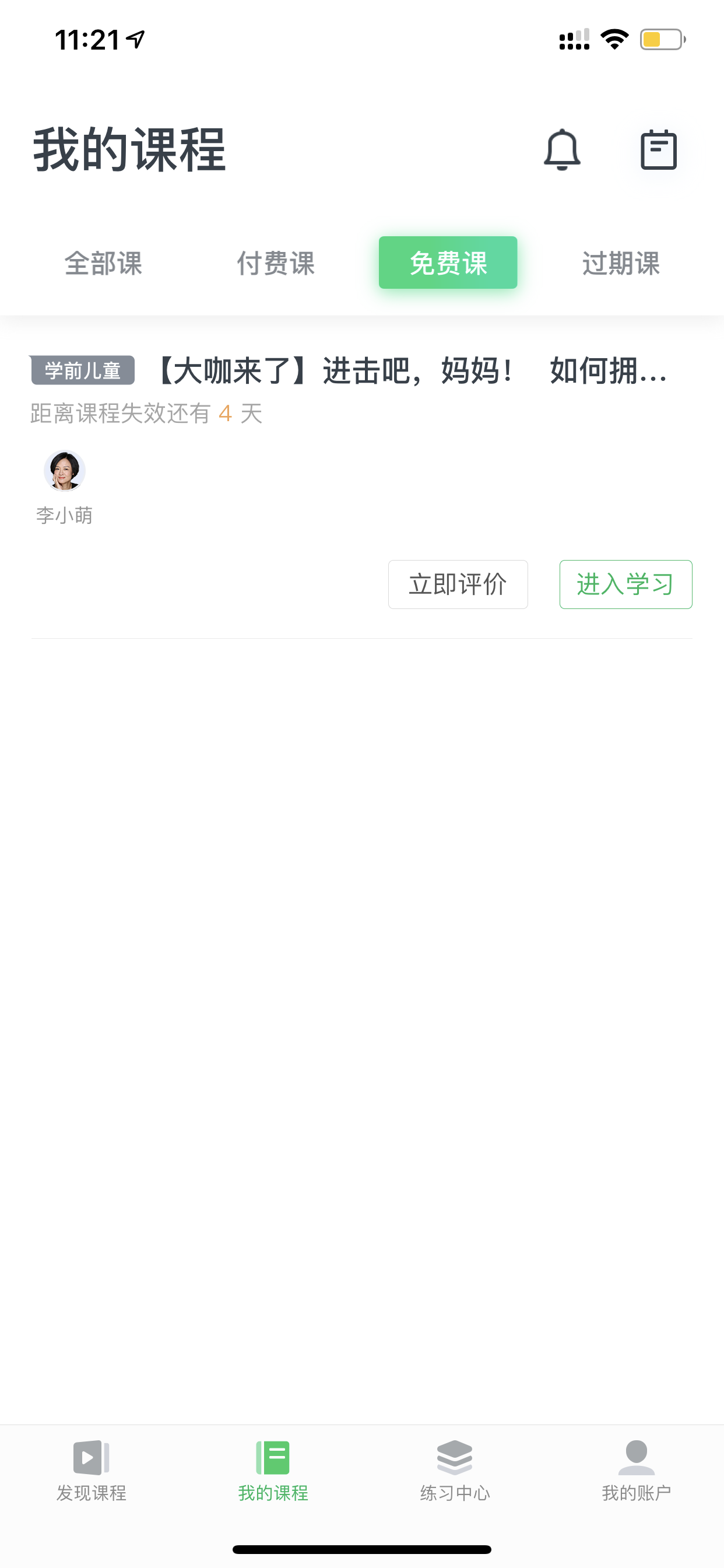Switch to the 付费课 tab

[x=276, y=263]
